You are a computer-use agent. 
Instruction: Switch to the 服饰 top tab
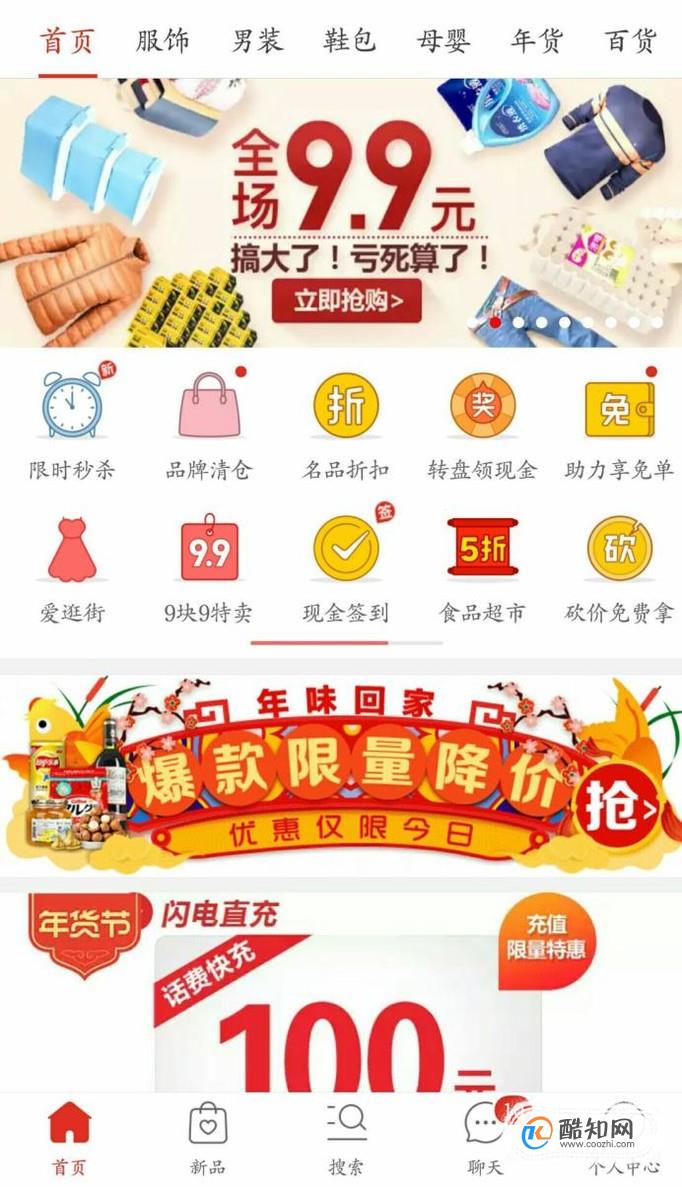(x=162, y=40)
